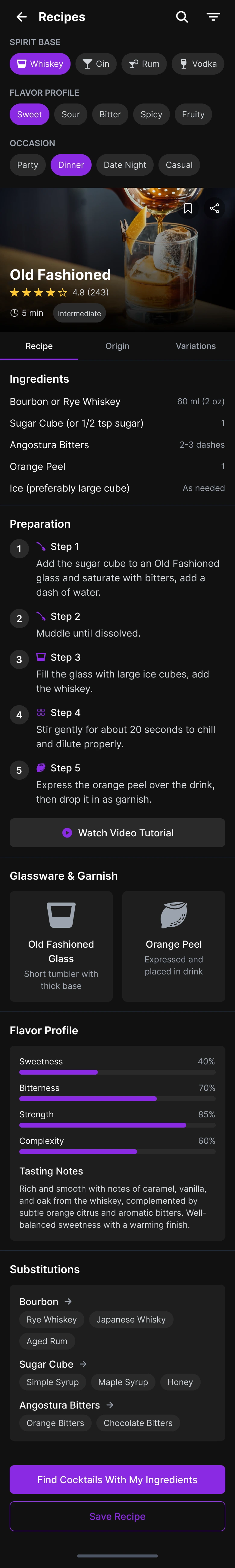Bookmark the Old Fashioned recipe
Viewport: 235px width, 1568px height.
[x=188, y=208]
